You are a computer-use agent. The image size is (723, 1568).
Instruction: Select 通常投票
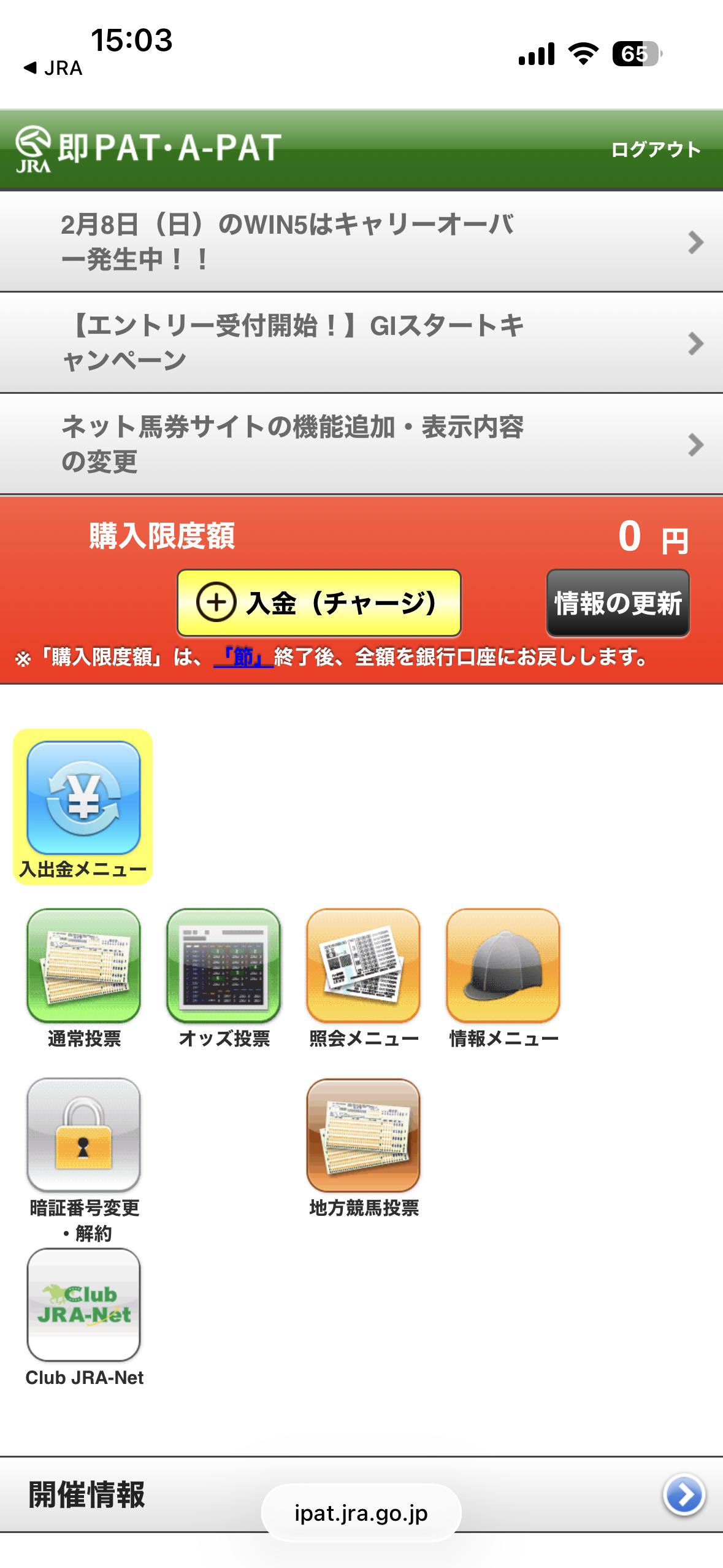coord(84,978)
